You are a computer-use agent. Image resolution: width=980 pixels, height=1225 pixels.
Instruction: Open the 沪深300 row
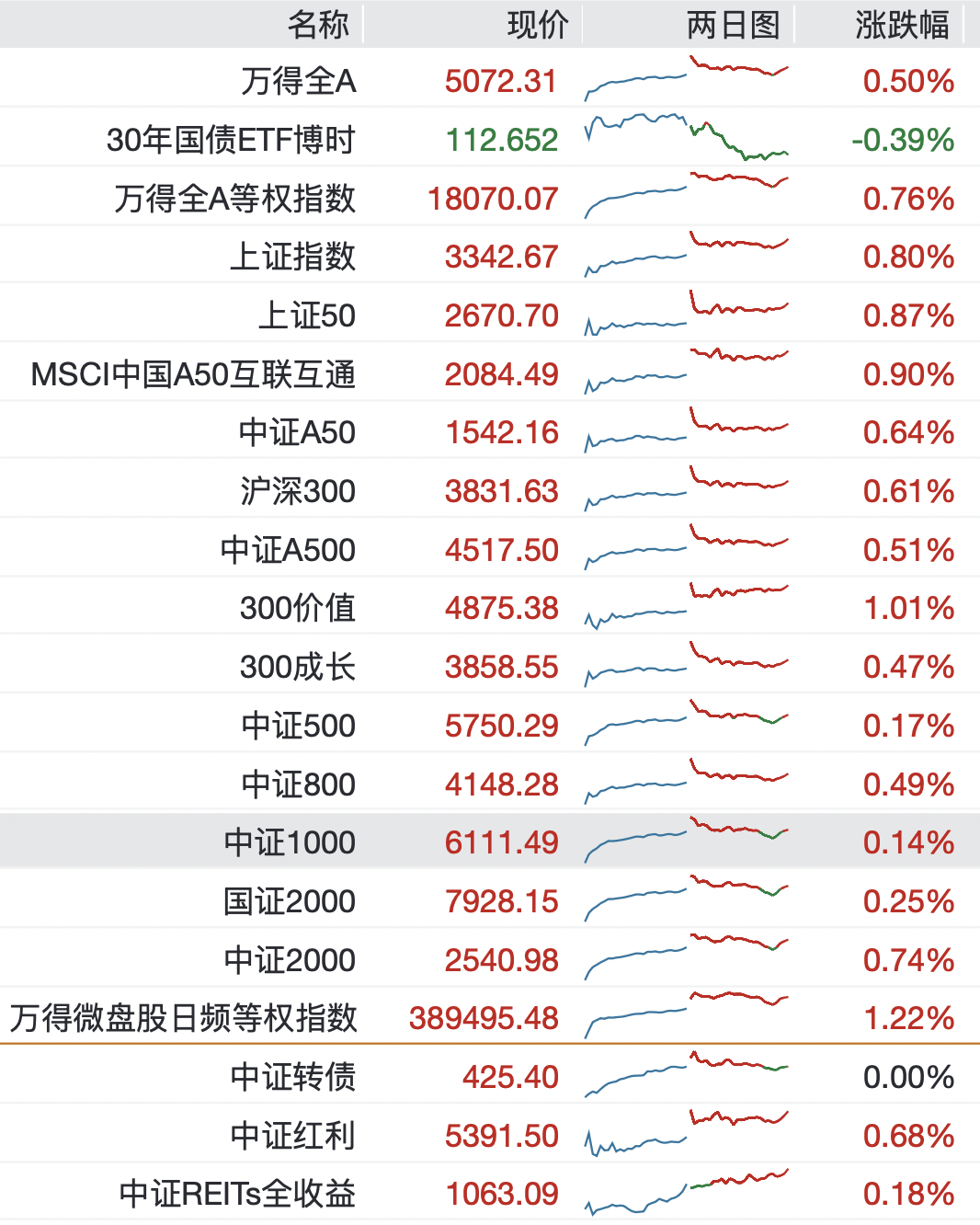click(298, 491)
